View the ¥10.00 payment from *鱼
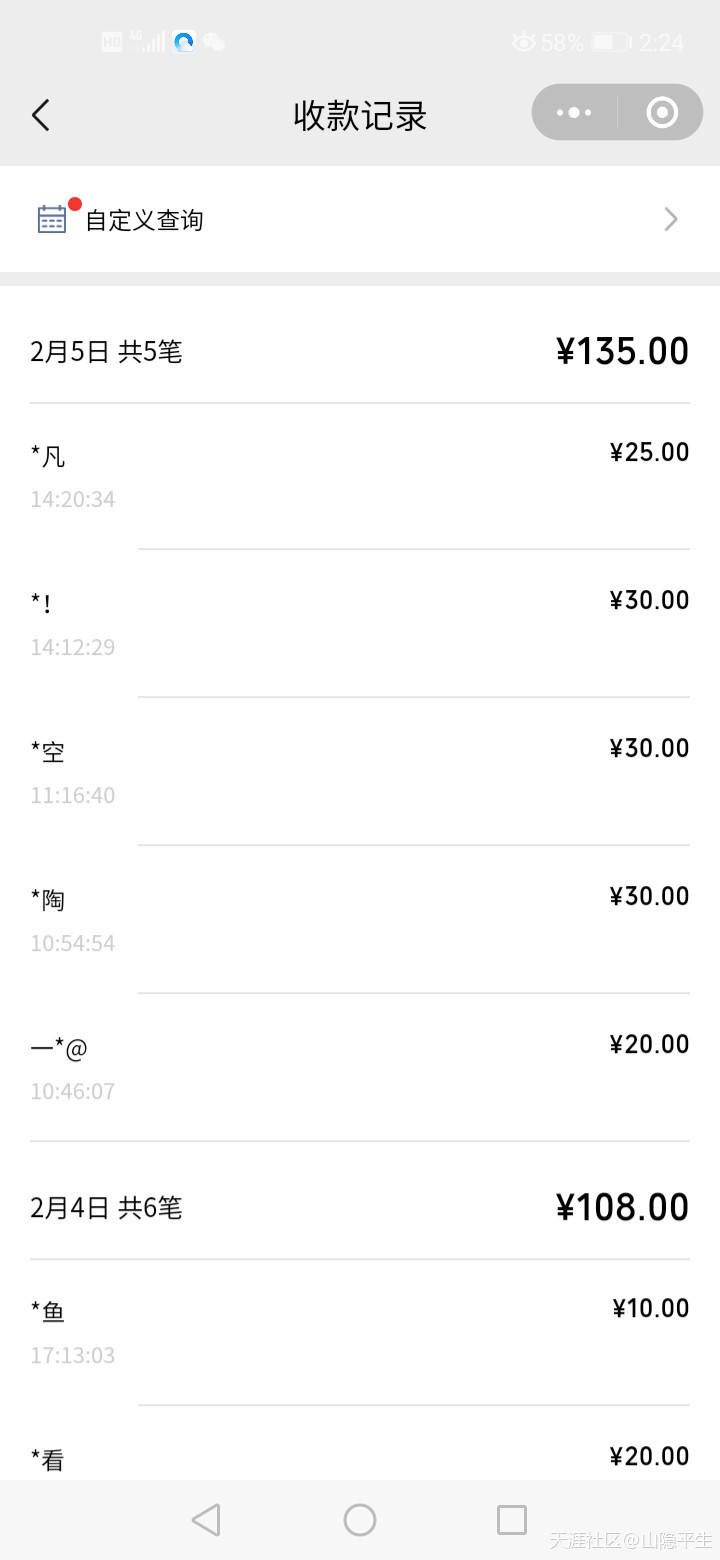The height and width of the screenshot is (1560, 720). [x=360, y=1332]
